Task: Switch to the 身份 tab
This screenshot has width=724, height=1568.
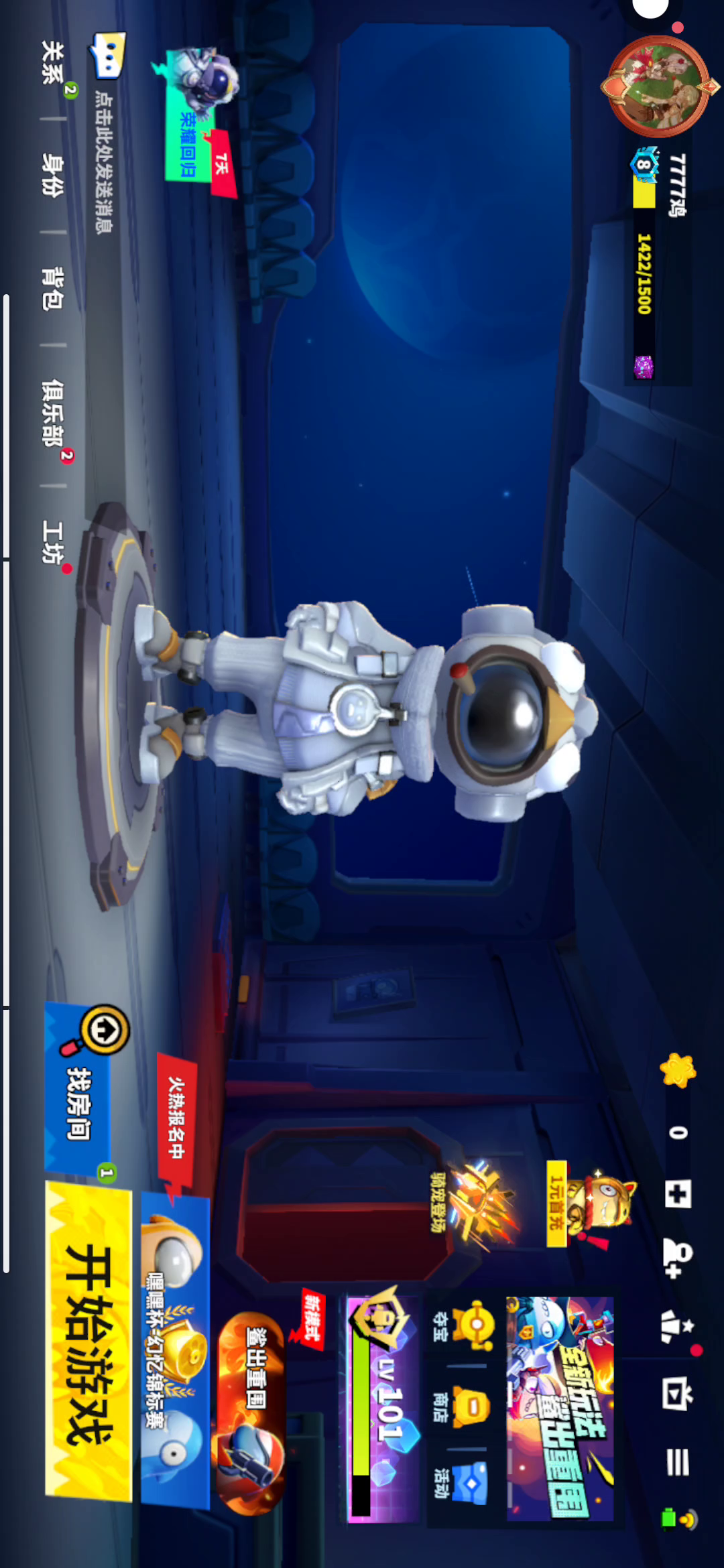Action: pos(52,176)
